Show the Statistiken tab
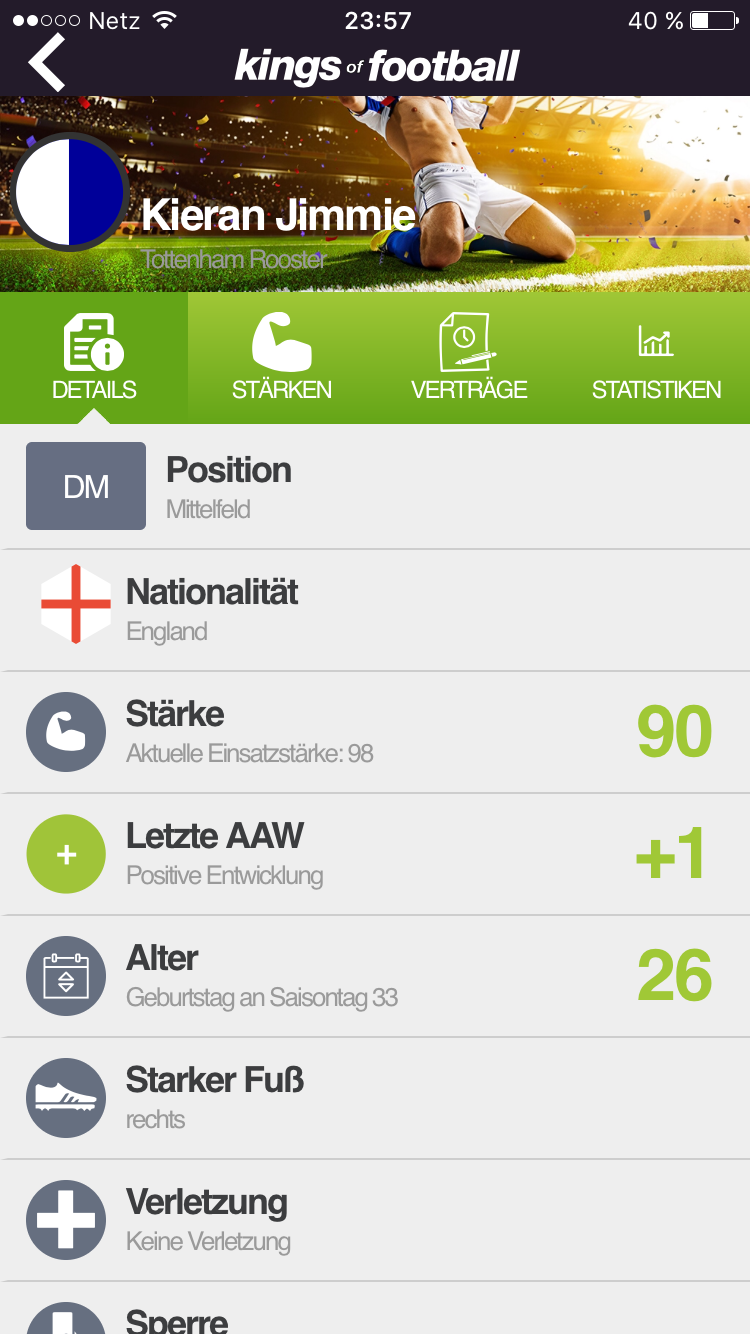The image size is (750, 1334). point(656,358)
